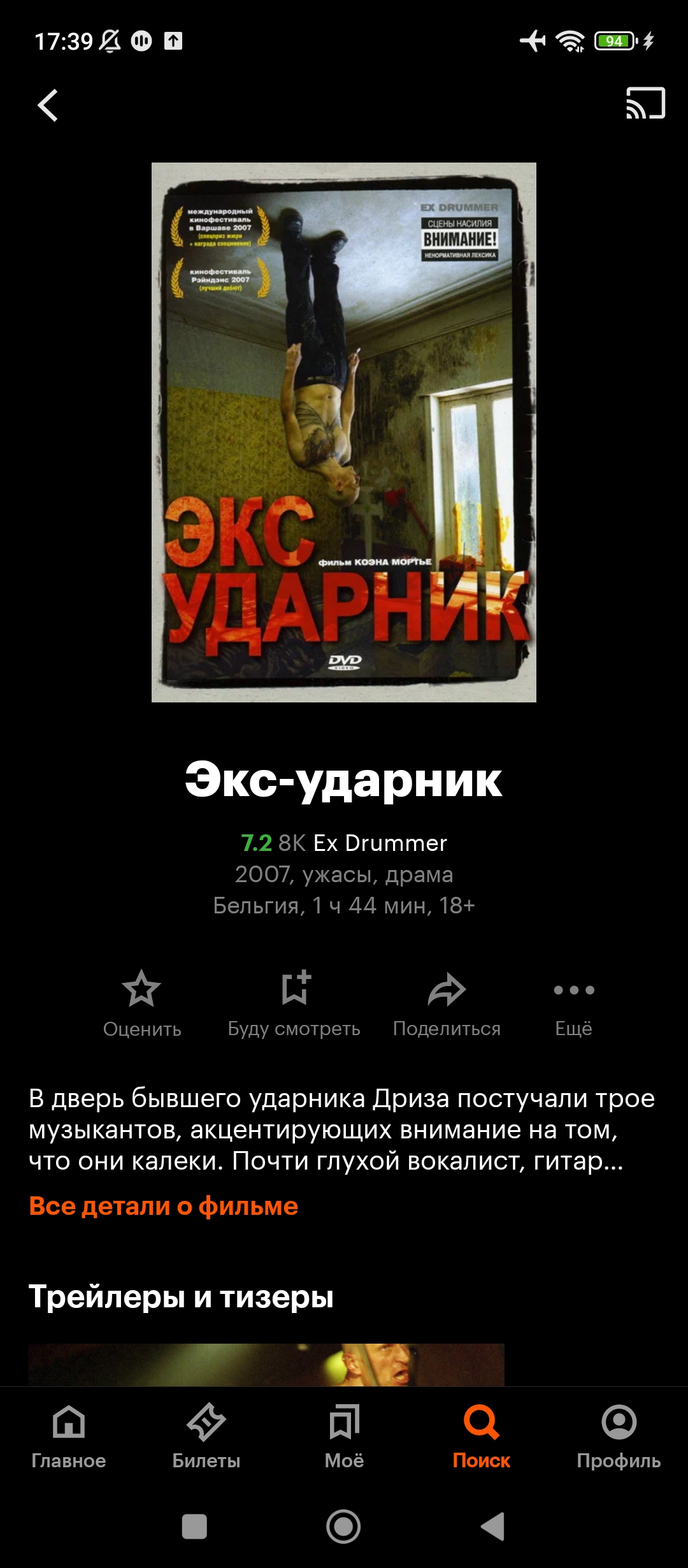Open the cast to screen icon
This screenshot has height=1568, width=688.
pos(645,103)
